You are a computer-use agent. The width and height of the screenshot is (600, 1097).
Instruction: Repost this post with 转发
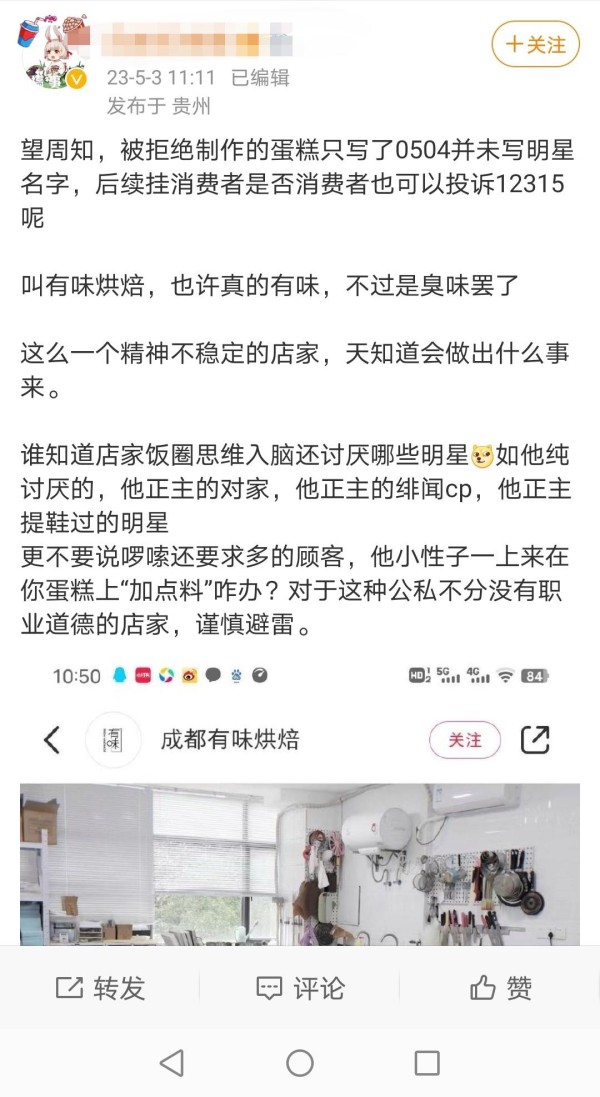tap(100, 988)
